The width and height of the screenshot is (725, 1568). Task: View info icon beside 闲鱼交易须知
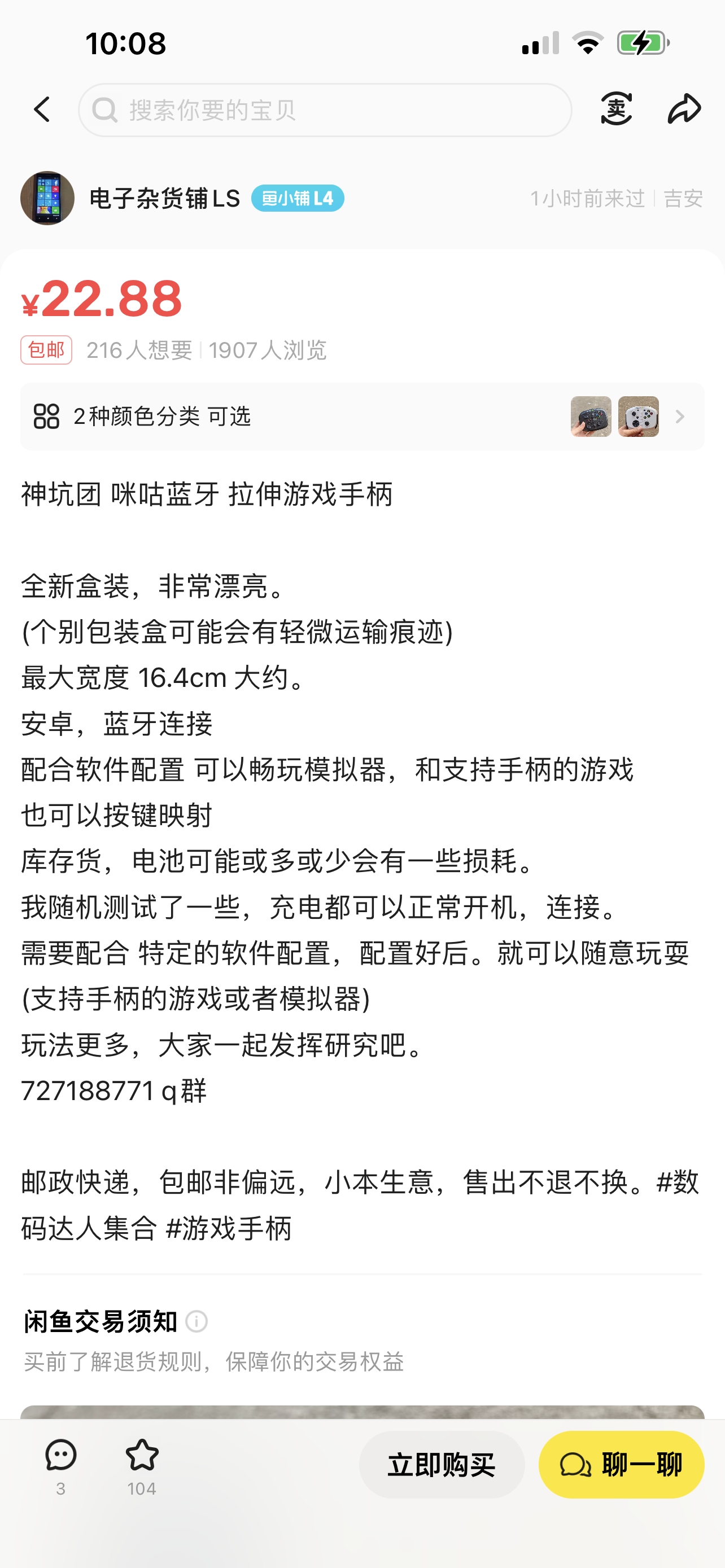pos(196,1321)
